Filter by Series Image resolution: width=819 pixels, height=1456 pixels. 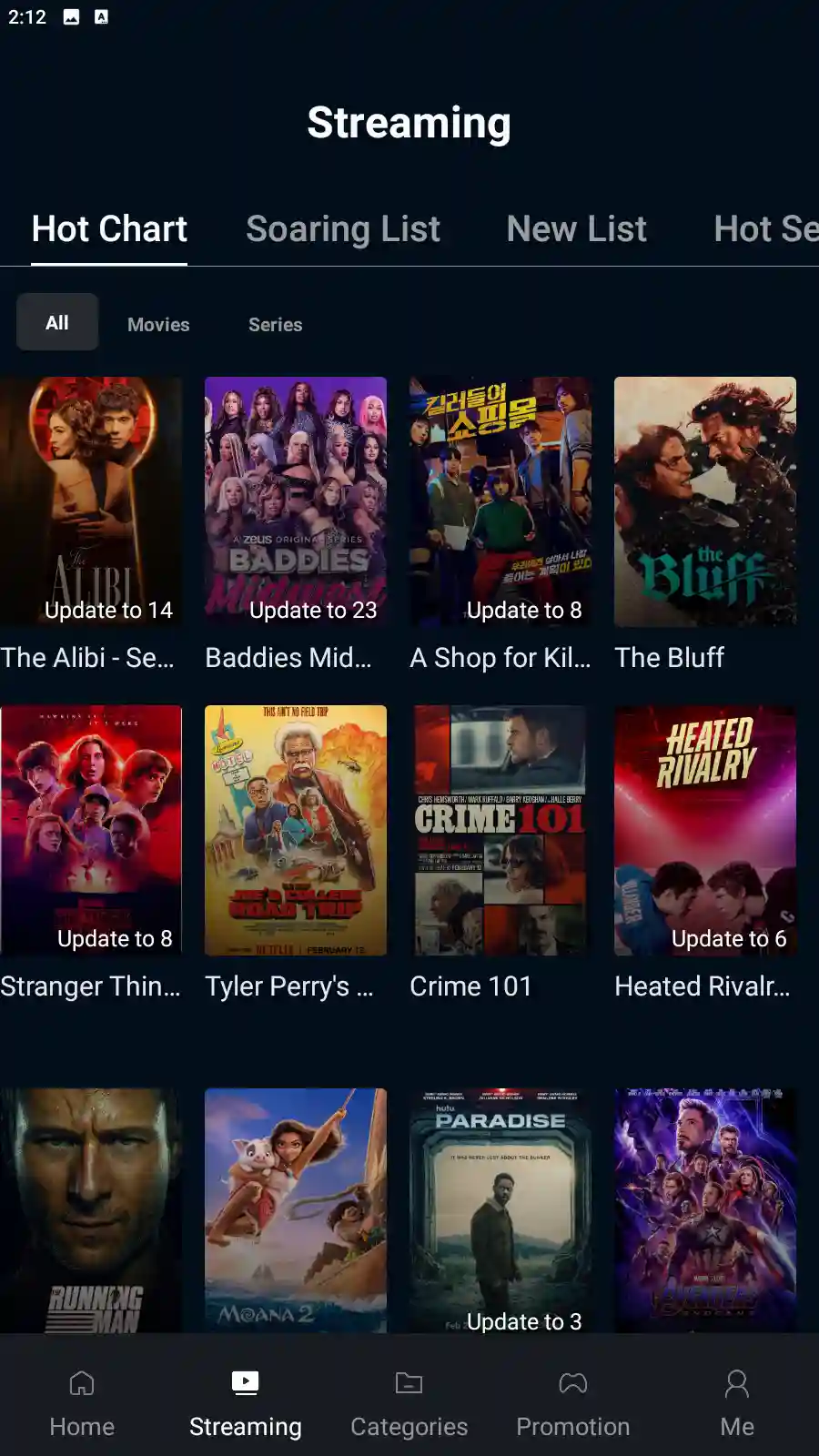tap(275, 324)
